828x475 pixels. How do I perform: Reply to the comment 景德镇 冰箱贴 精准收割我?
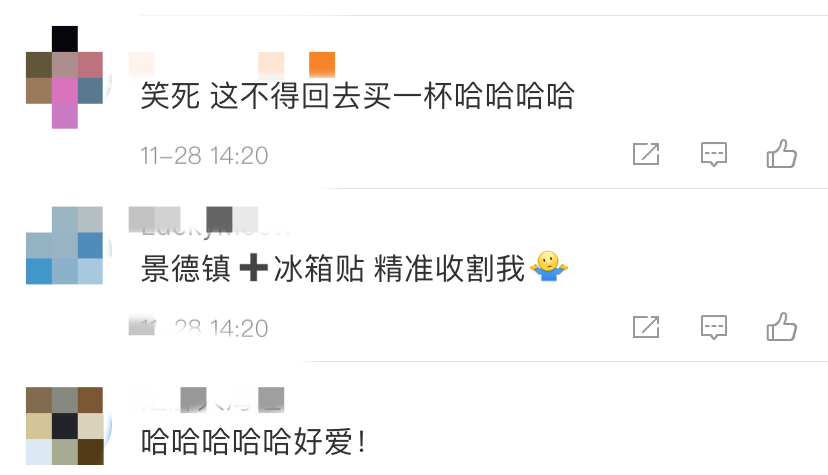click(713, 326)
